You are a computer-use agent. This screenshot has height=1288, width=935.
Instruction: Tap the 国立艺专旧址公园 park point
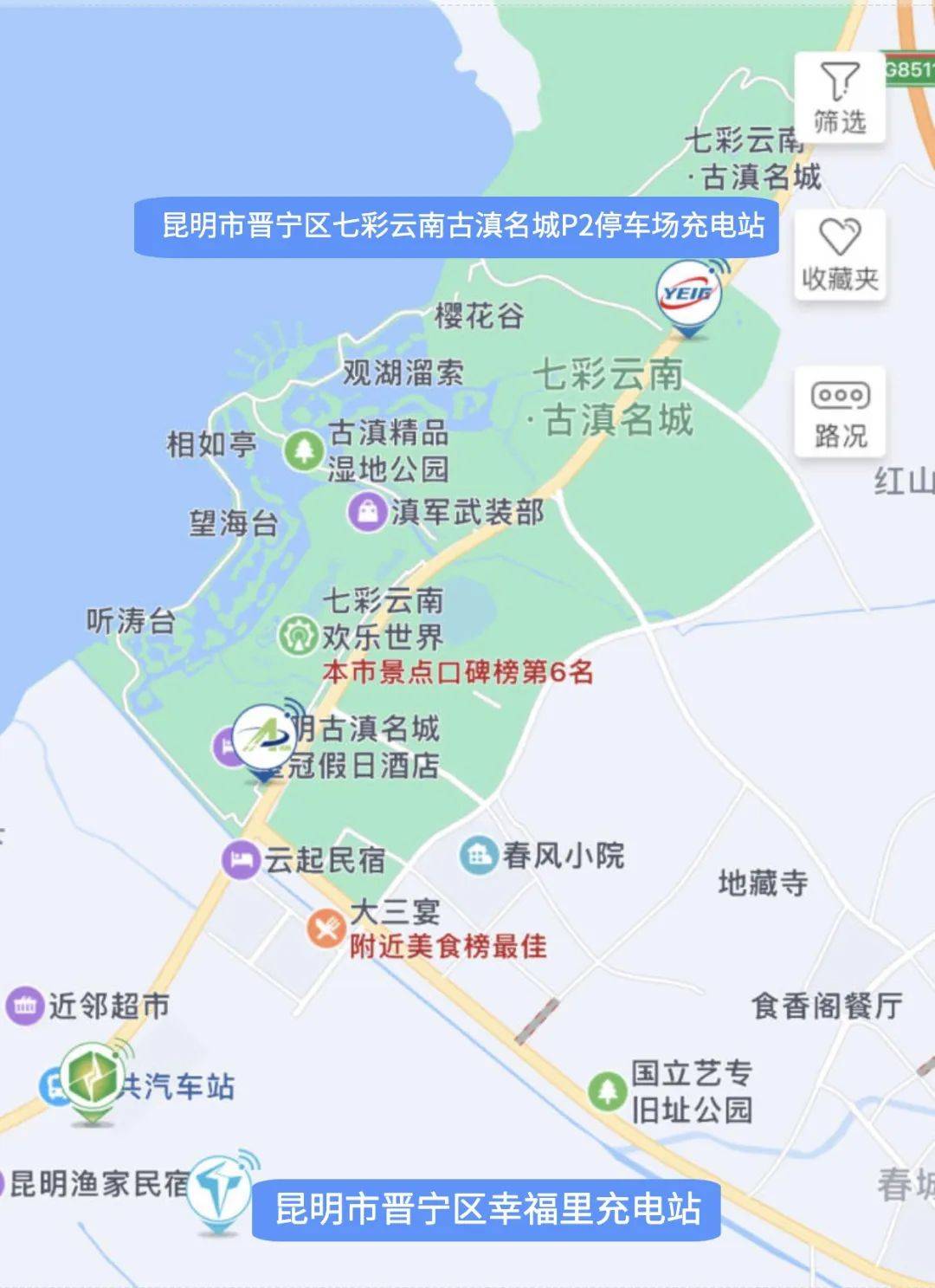point(608,1091)
